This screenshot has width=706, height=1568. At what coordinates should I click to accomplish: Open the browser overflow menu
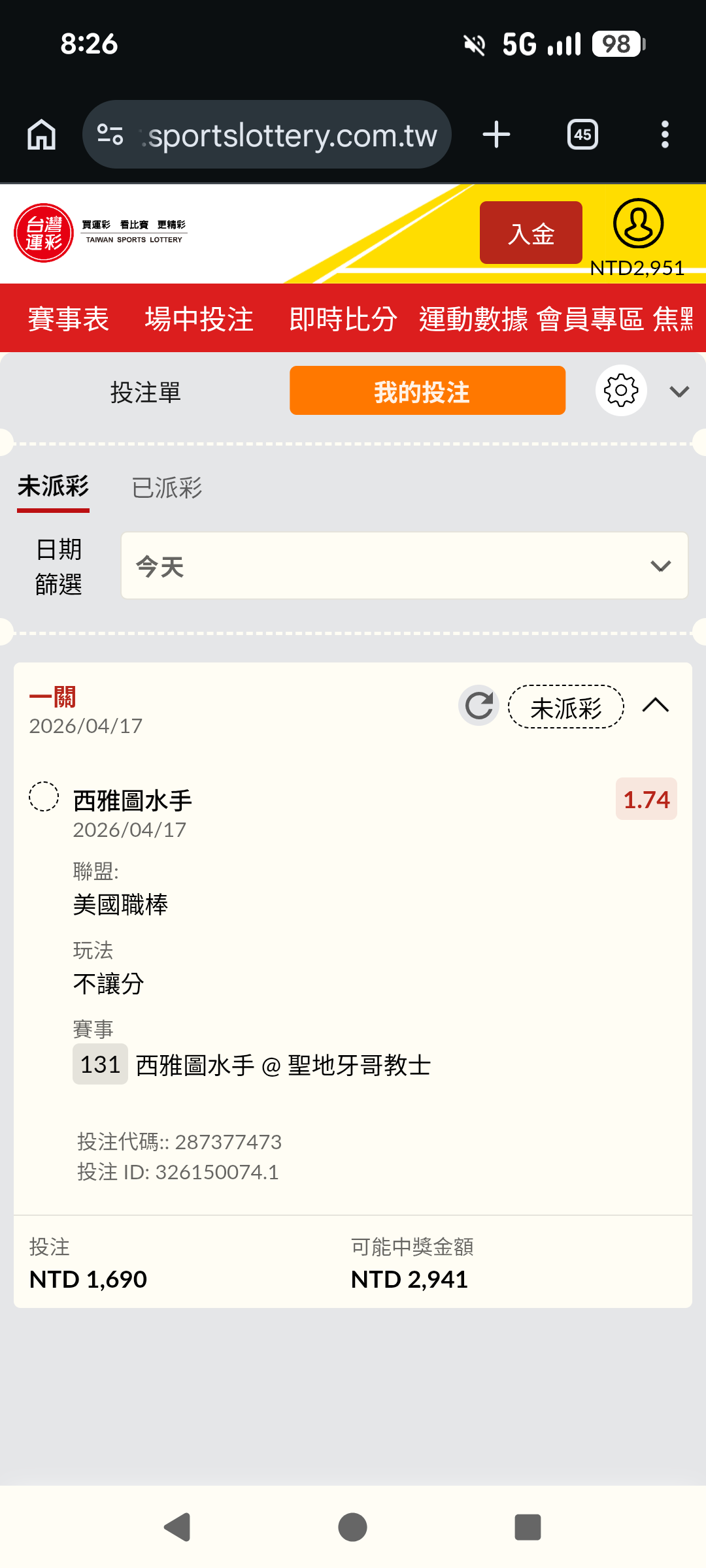pos(665,135)
